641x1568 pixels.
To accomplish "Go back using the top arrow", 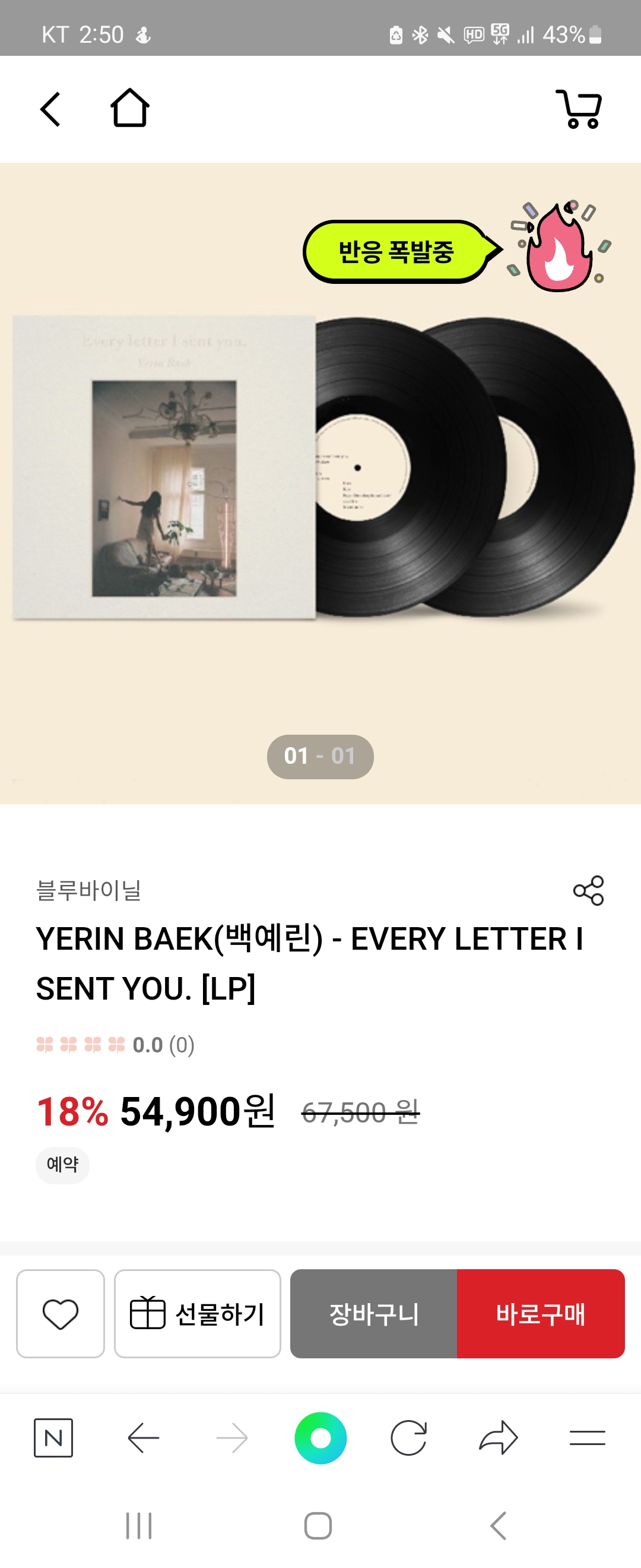I will [x=50, y=109].
